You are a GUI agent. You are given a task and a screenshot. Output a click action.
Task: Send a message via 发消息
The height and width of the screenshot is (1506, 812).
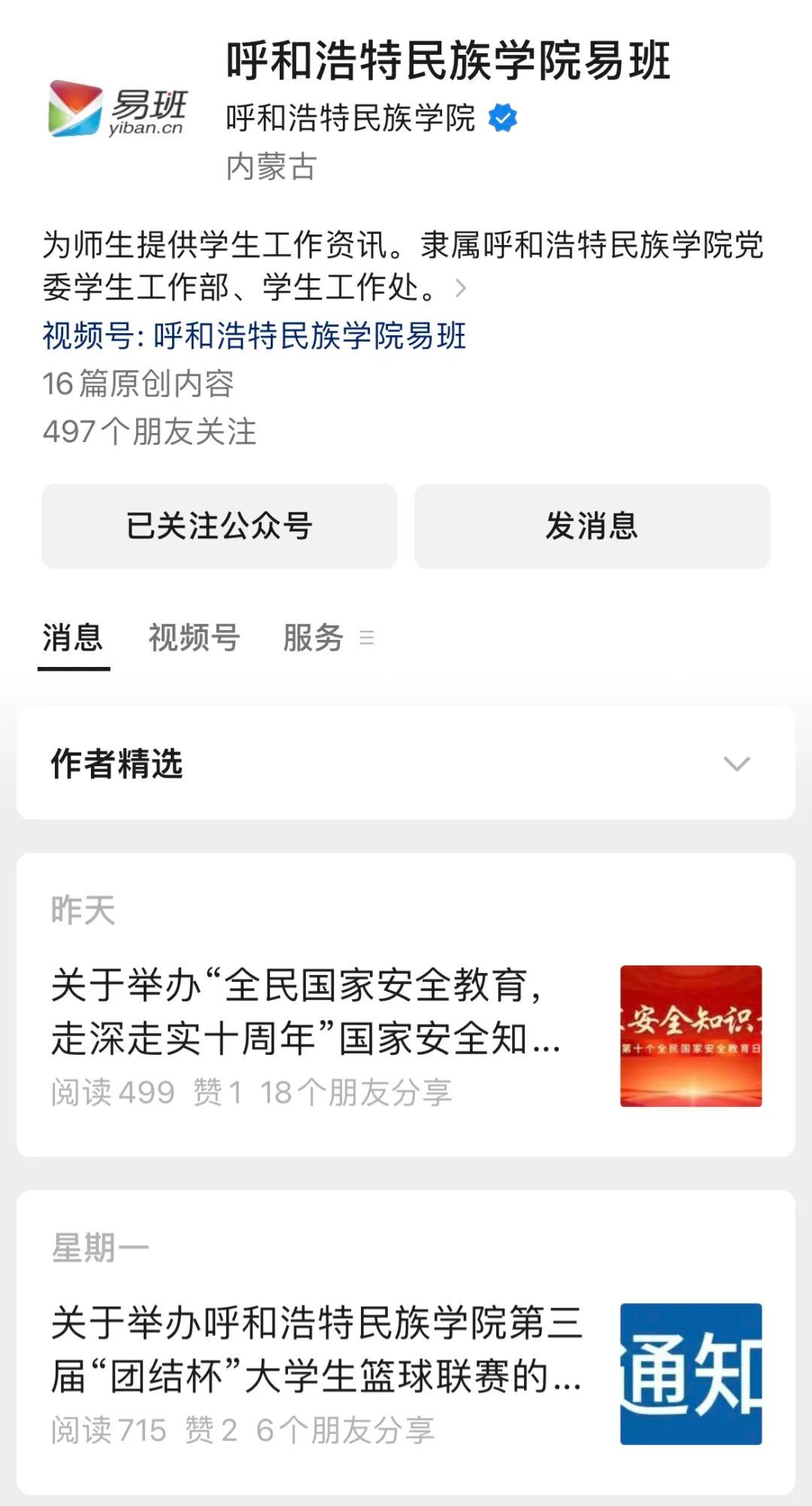[592, 526]
